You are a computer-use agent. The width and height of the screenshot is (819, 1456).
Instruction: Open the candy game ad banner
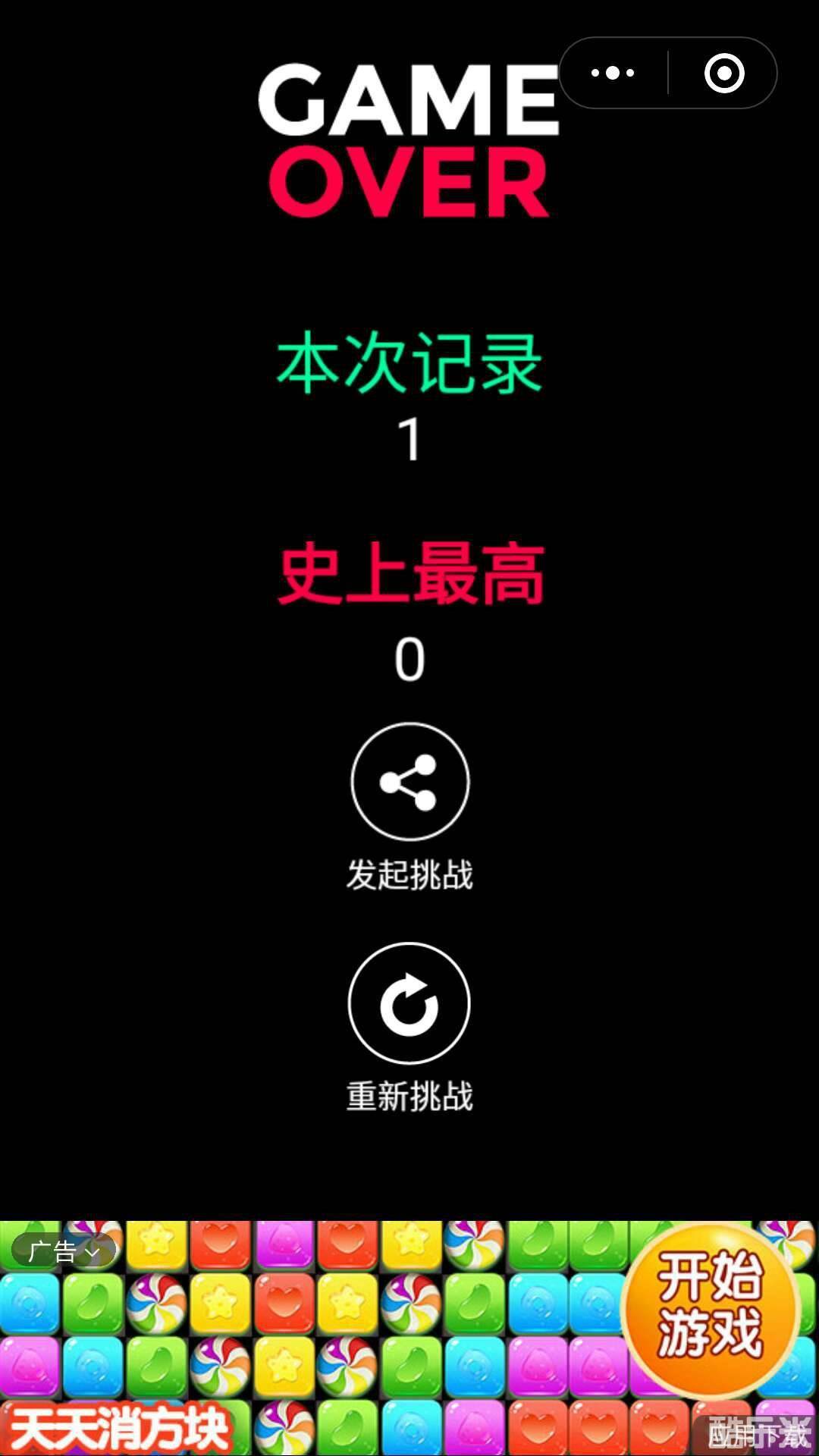tap(409, 1342)
